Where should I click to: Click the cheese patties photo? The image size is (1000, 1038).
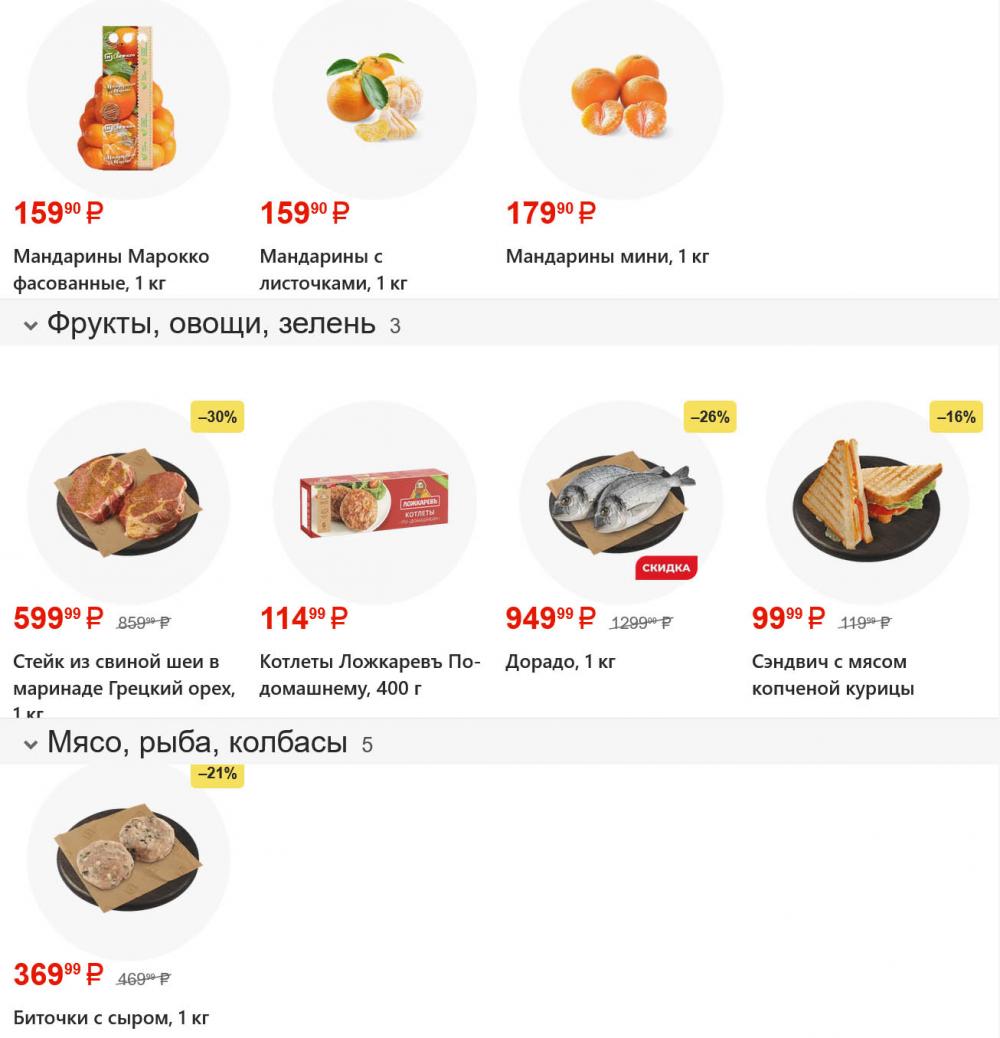click(x=127, y=862)
